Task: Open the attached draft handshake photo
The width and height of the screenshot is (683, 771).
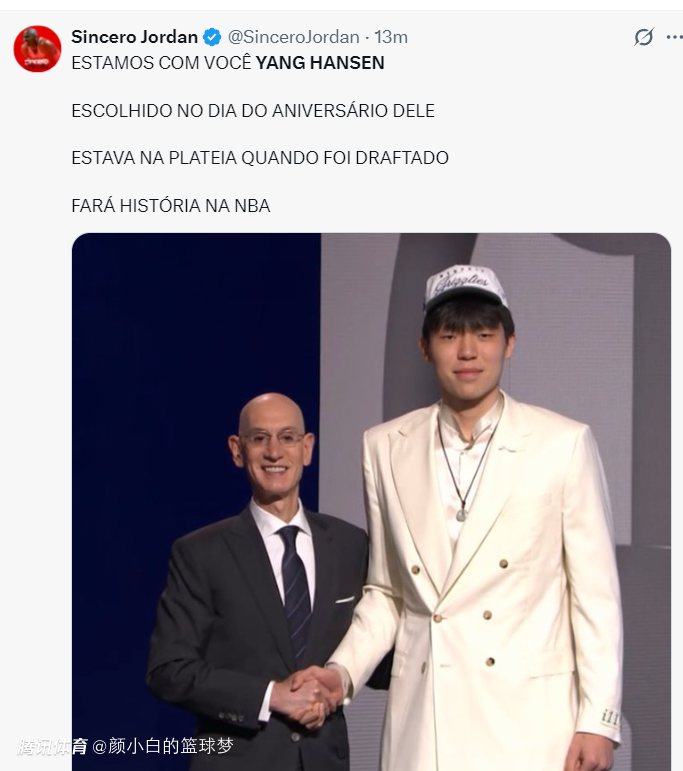Action: [x=371, y=500]
